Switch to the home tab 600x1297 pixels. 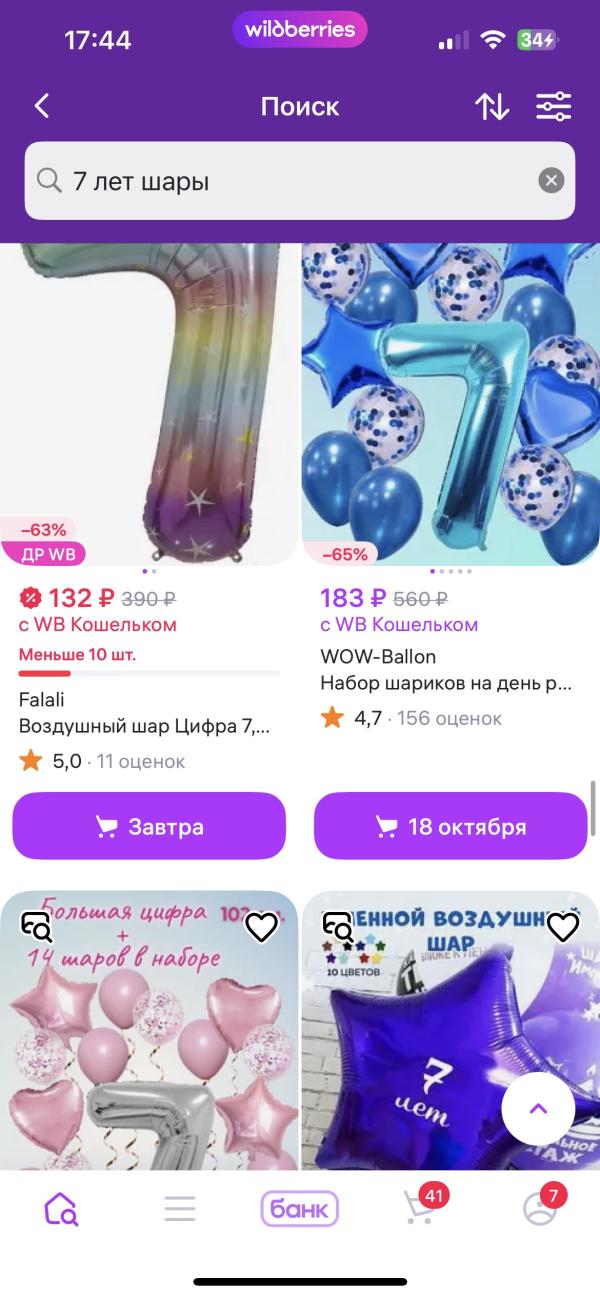coord(60,1209)
